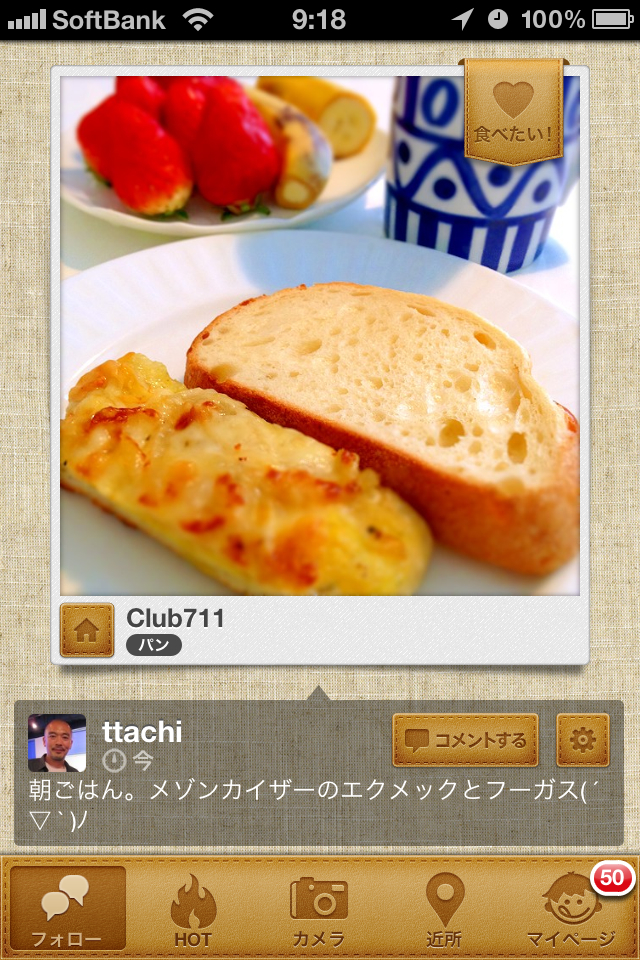Open the home icon beside Club711

point(86,631)
